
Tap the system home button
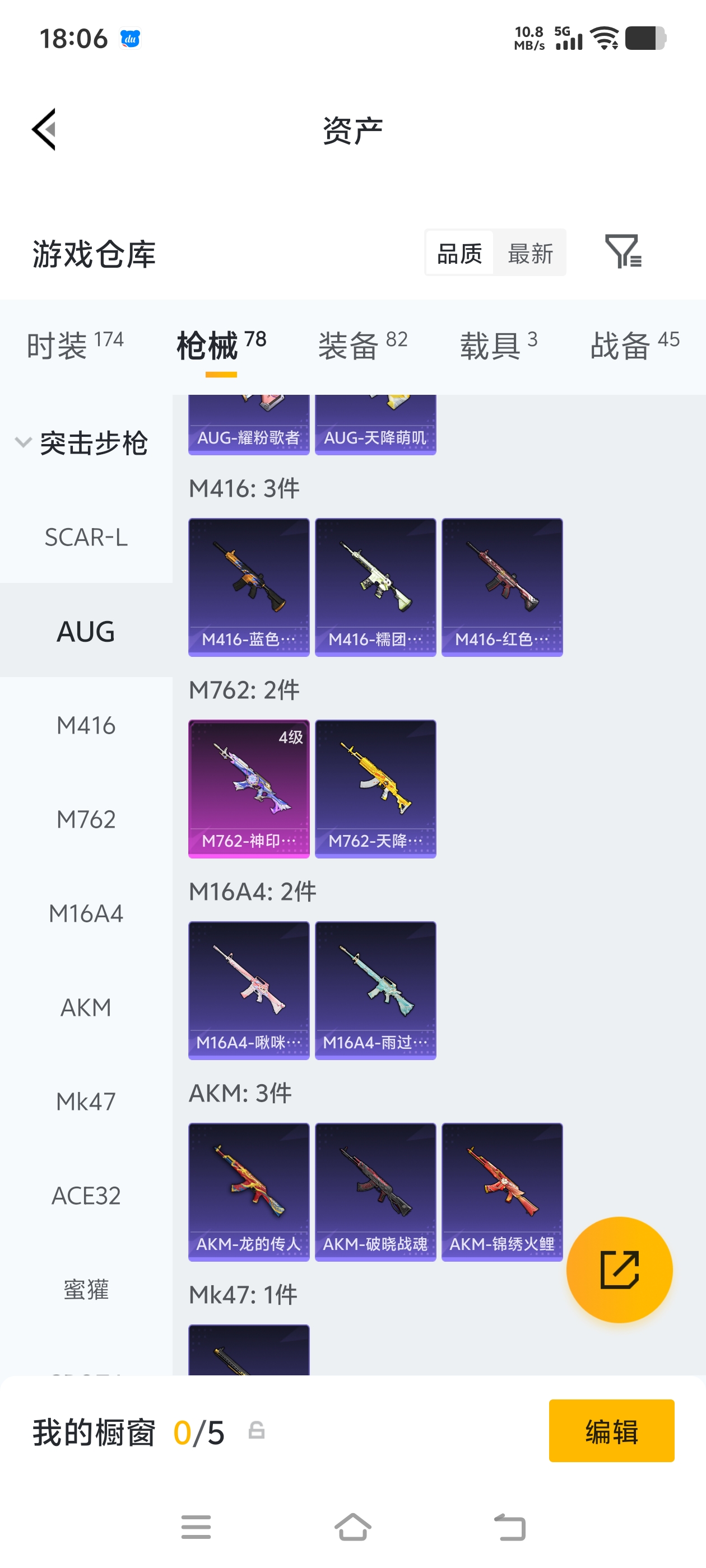352,1527
